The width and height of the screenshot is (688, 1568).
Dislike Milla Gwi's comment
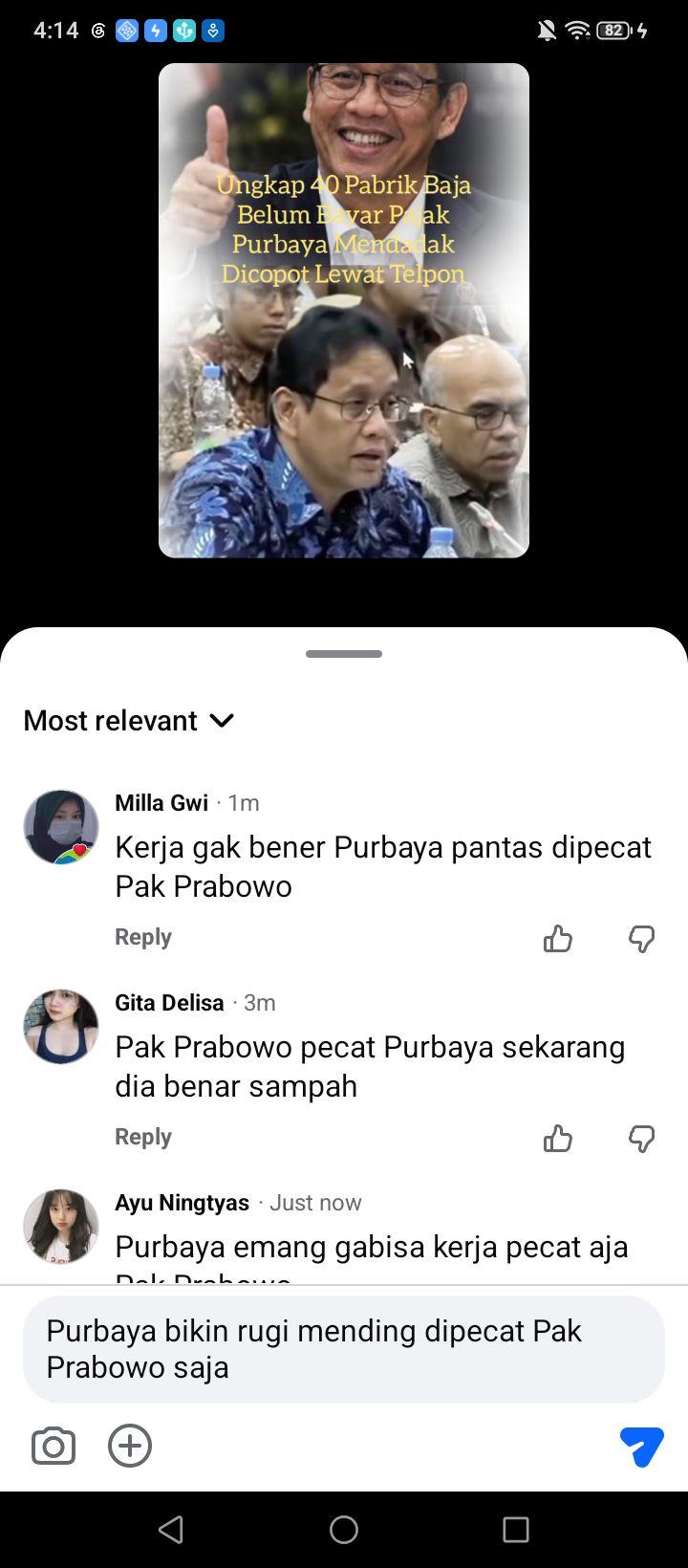pyautogui.click(x=641, y=939)
